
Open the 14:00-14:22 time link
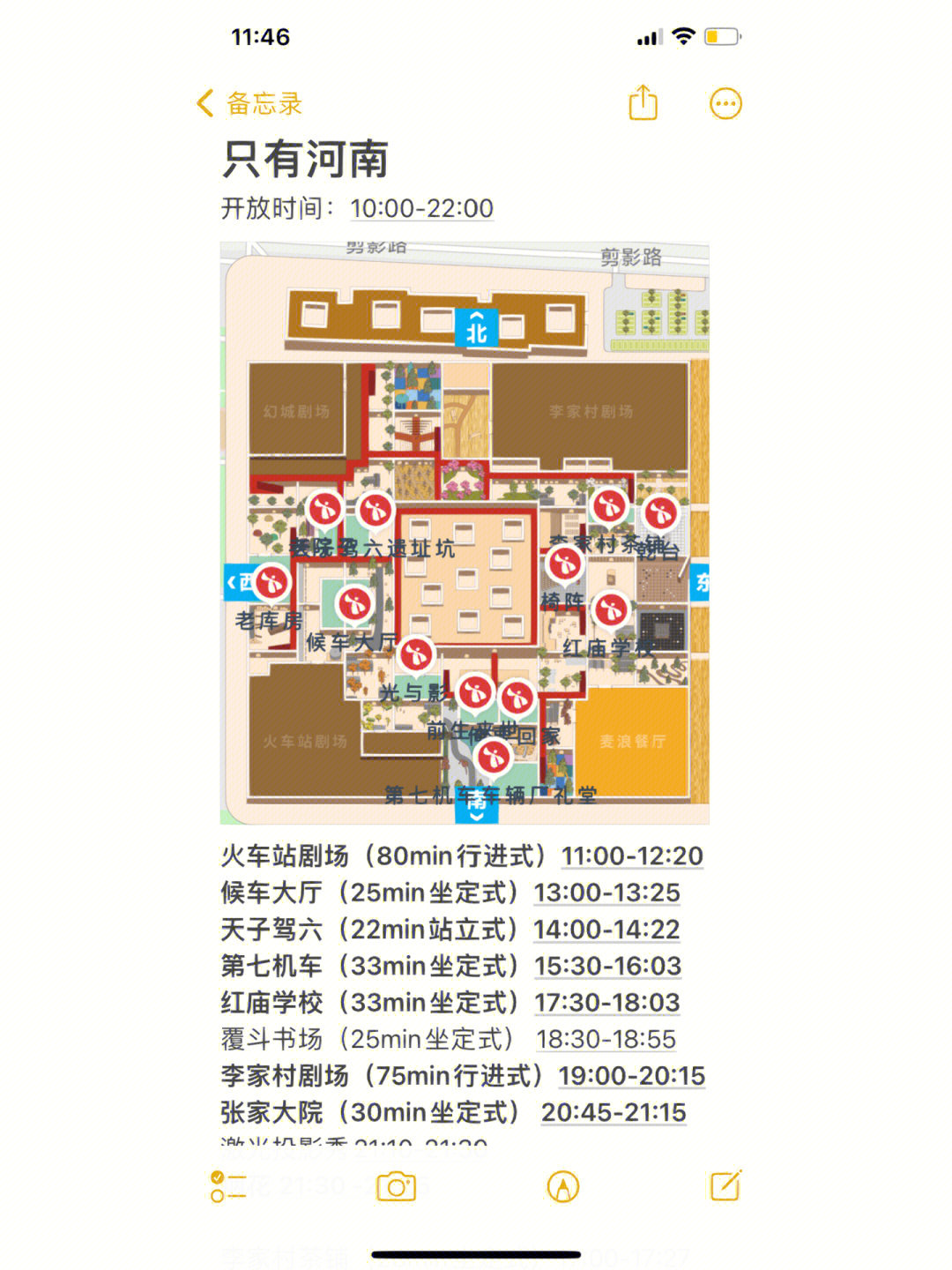[606, 930]
